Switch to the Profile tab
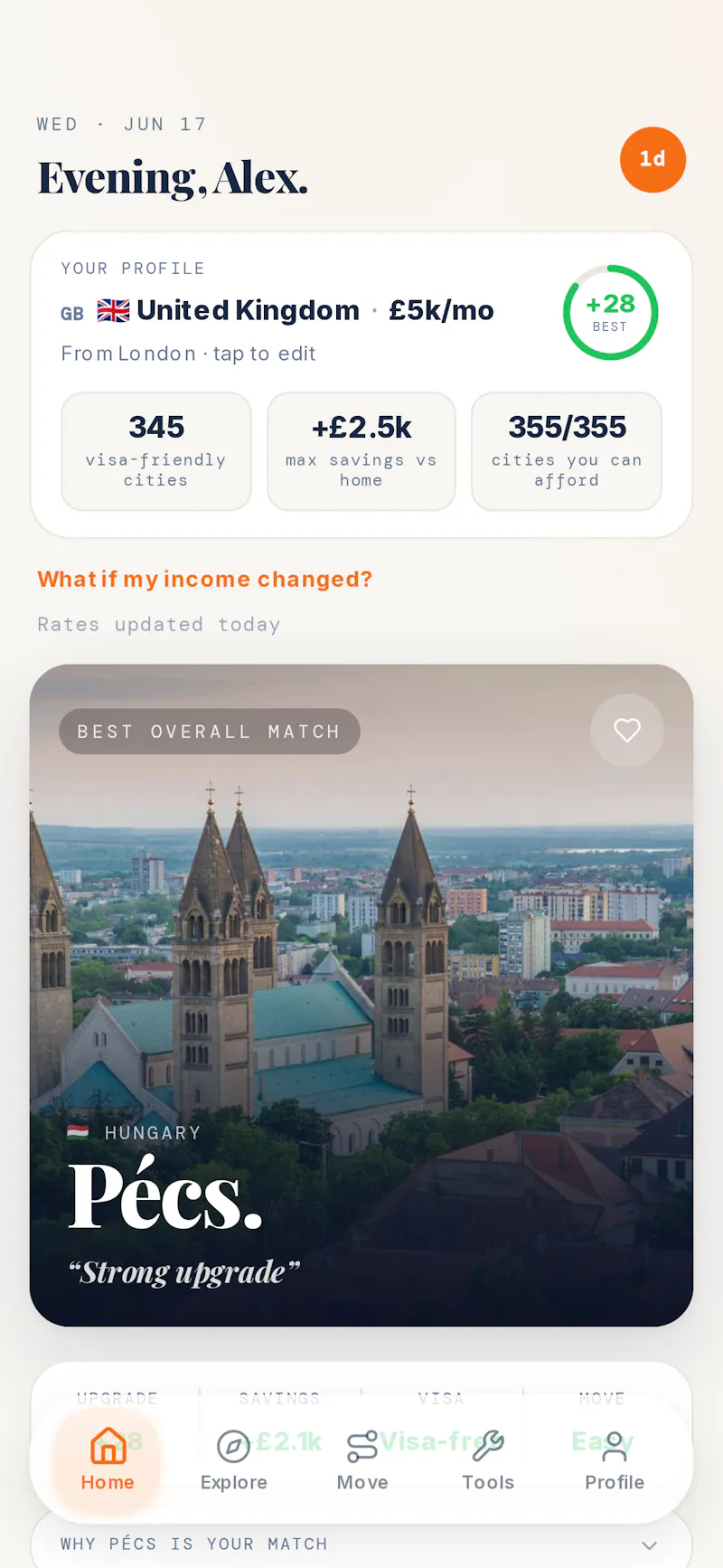Screen dimensions: 723x1568 615,1460
